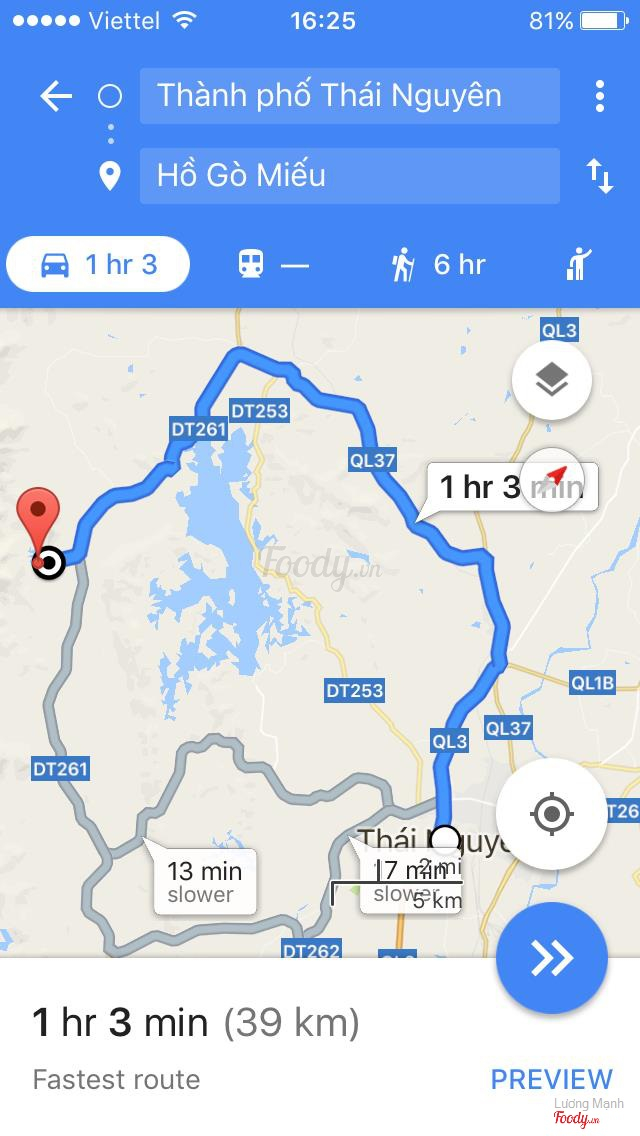The height and width of the screenshot is (1136, 640).
Task: Tap the red destination pin
Action: click(38, 518)
